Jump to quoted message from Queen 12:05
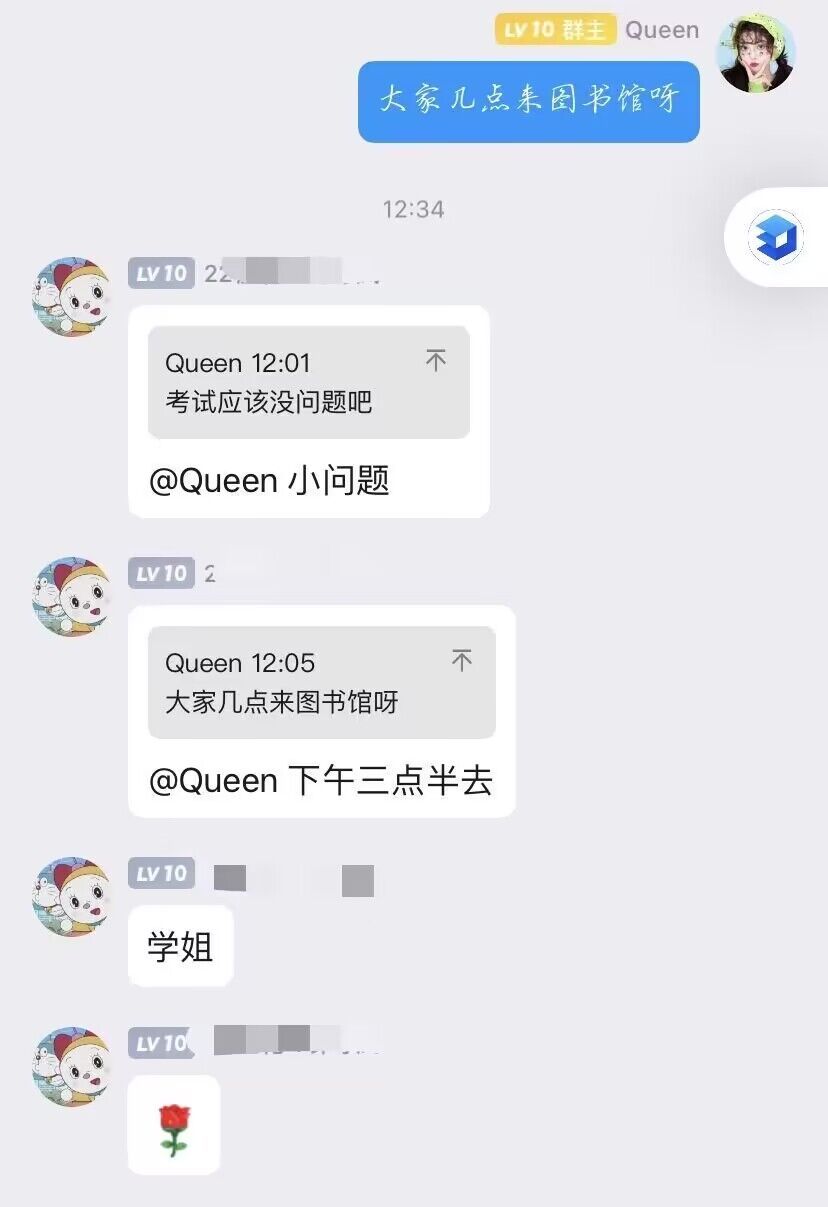Viewport: 828px width, 1207px height. [461, 660]
